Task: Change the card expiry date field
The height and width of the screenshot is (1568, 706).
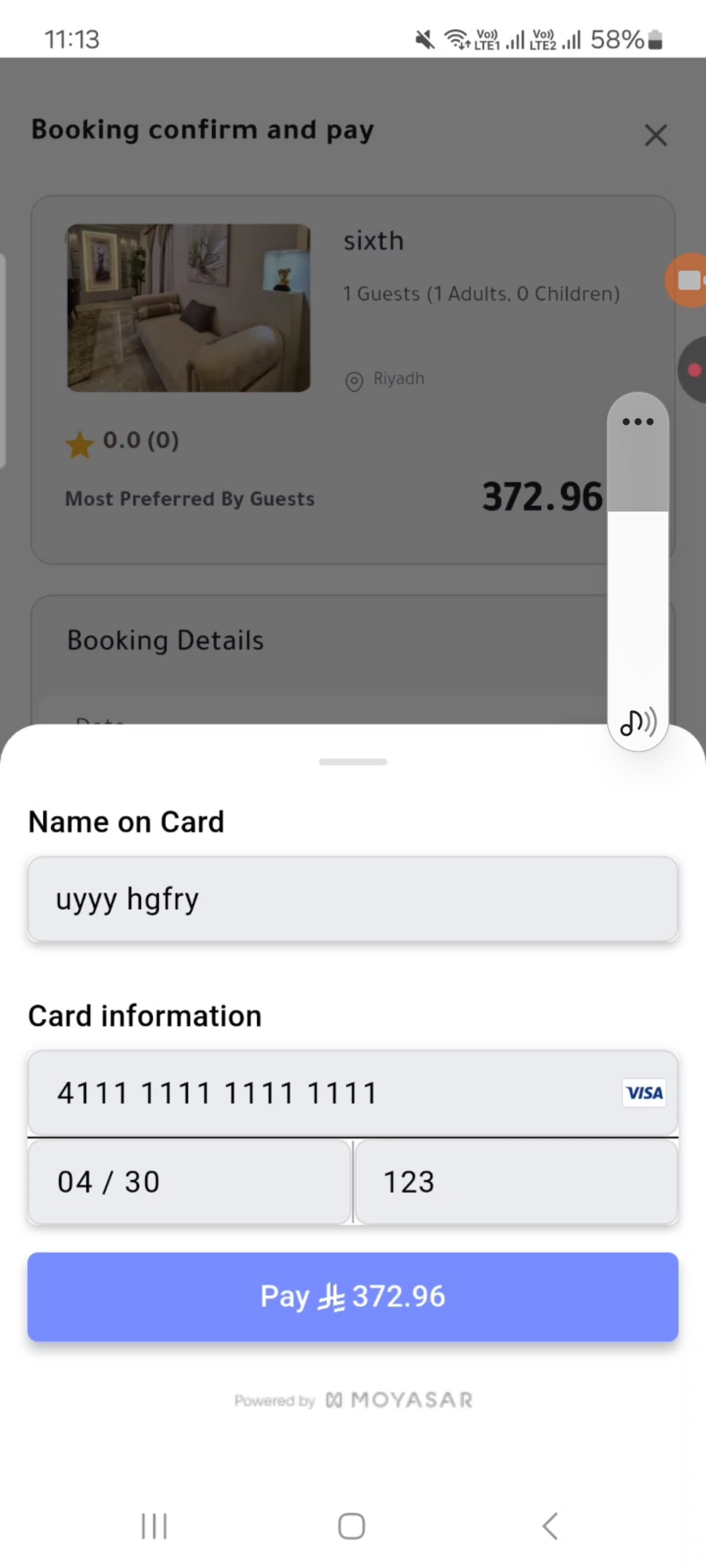Action: pyautogui.click(x=189, y=1182)
